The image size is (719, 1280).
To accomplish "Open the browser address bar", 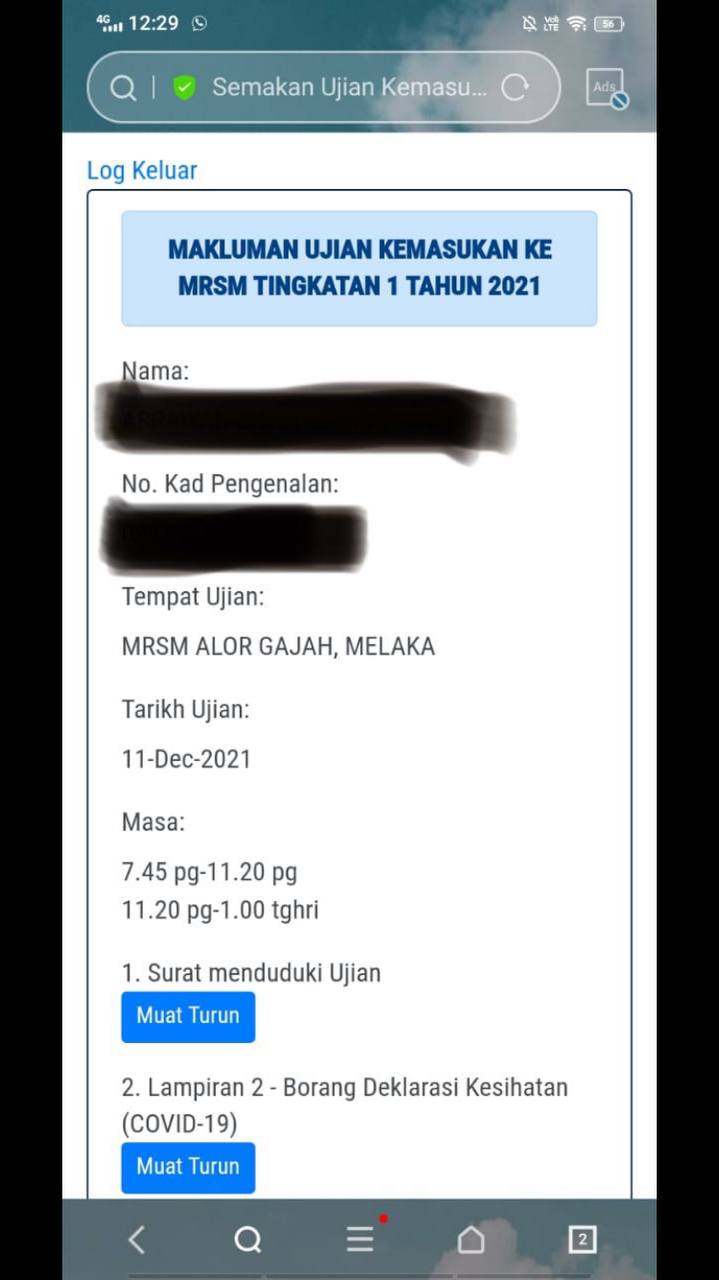I will (x=348, y=88).
